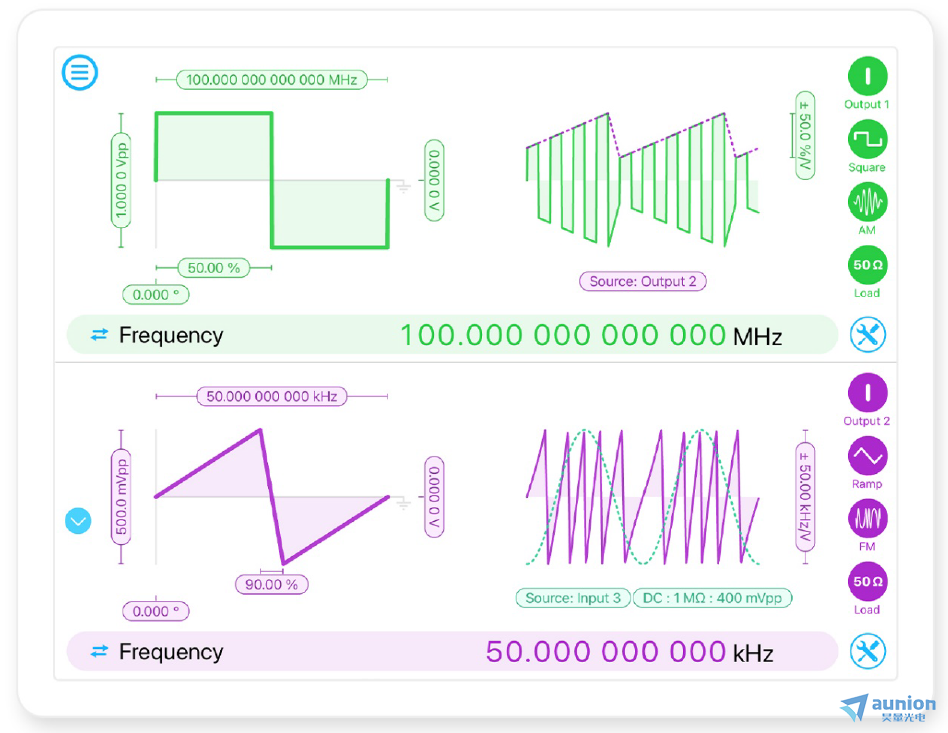
Task: Edit the 100.000 000 000 000 MHz frequency label
Action: click(x=271, y=79)
